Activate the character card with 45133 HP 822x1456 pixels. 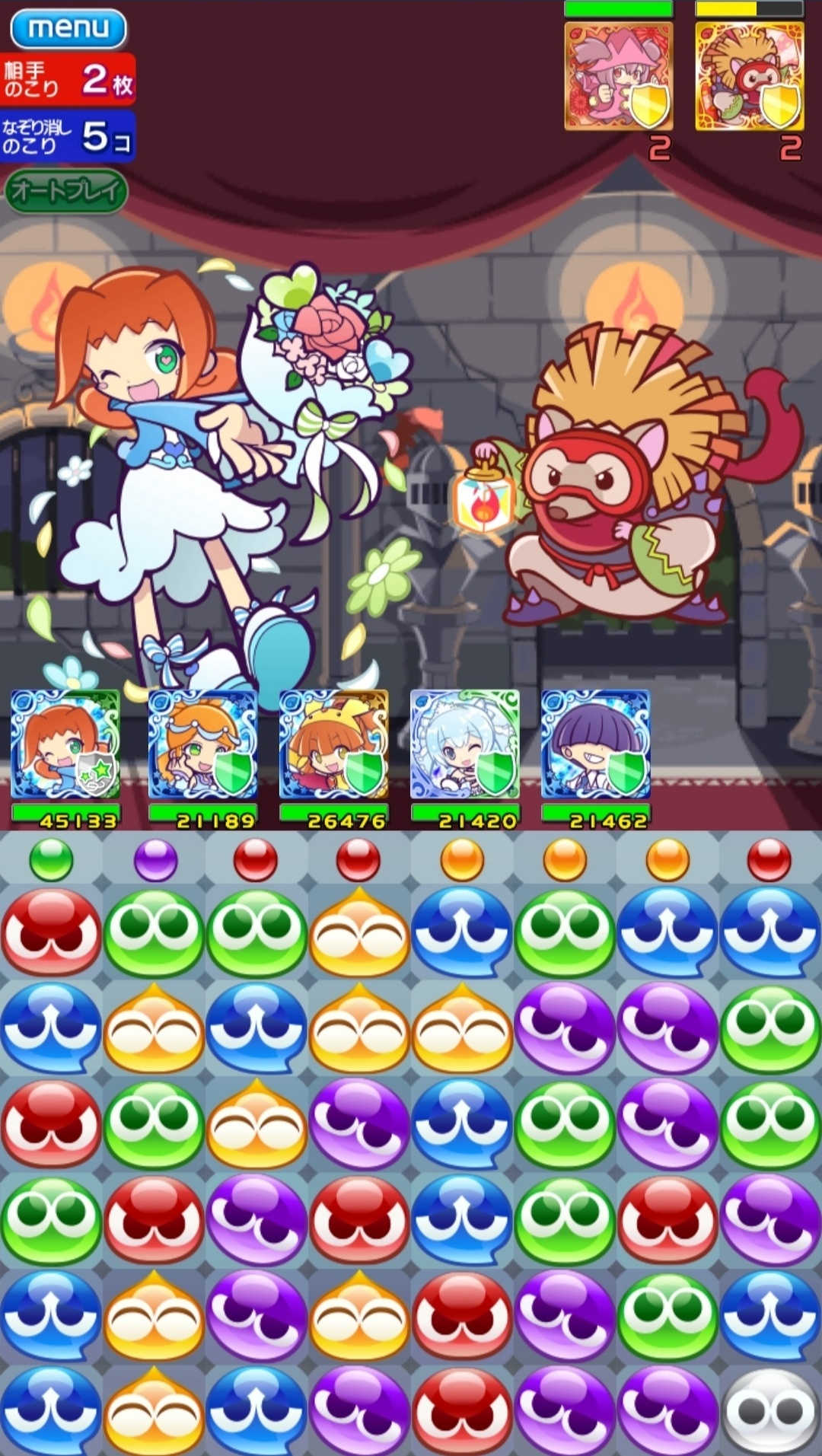coord(65,744)
